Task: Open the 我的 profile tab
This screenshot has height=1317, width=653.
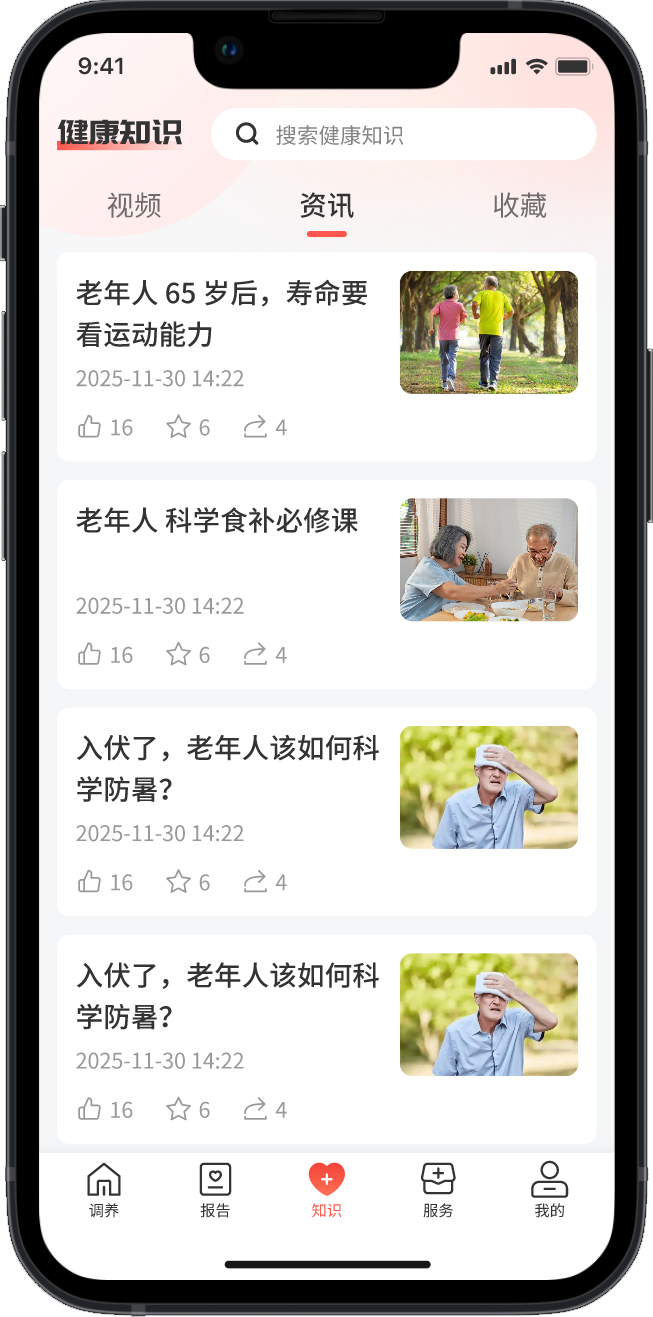Action: tap(549, 1190)
